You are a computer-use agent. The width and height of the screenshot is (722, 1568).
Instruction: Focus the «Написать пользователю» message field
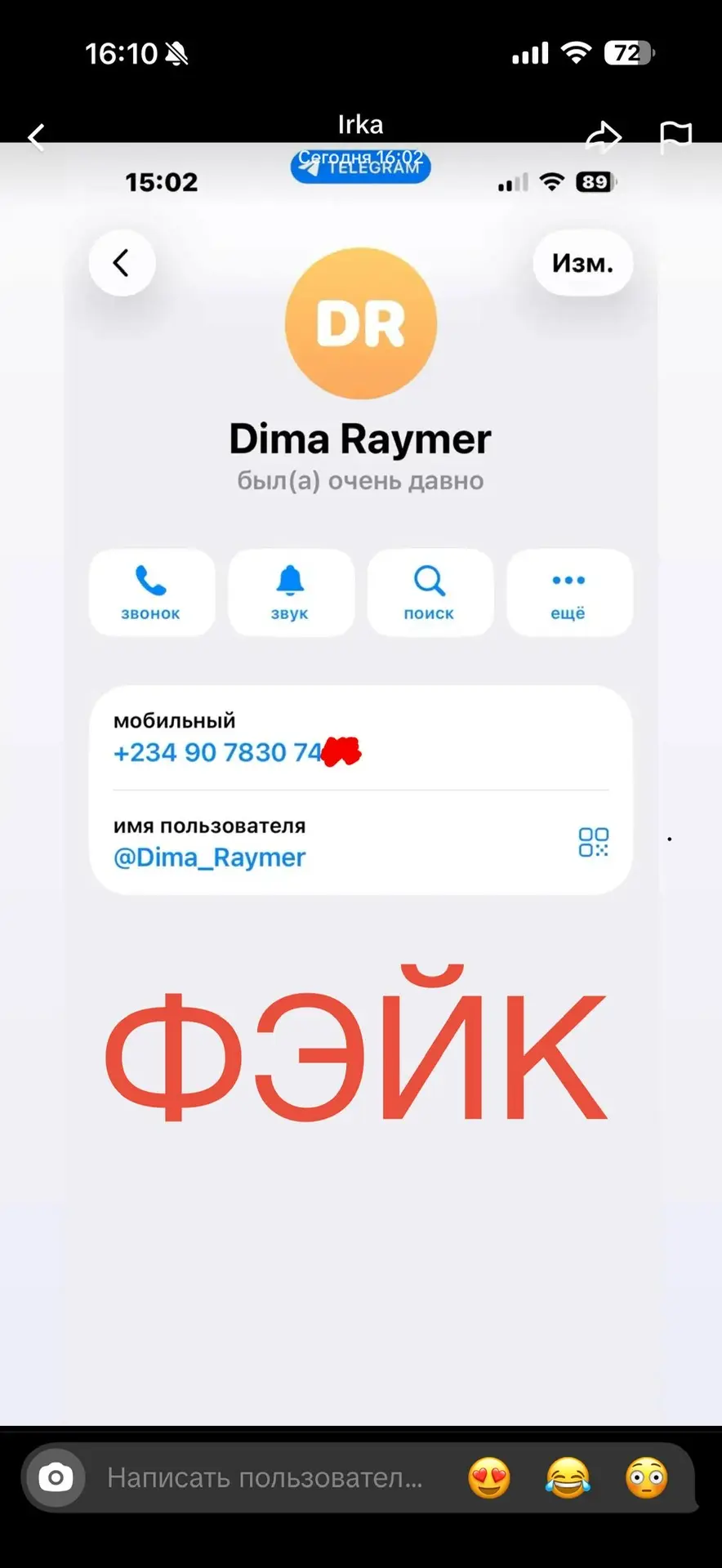(265, 1477)
